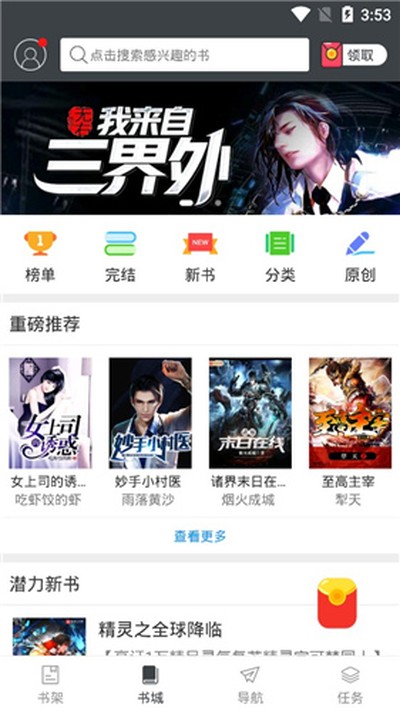
Task: Open the book 女上司的诱惑
Action: [50, 432]
